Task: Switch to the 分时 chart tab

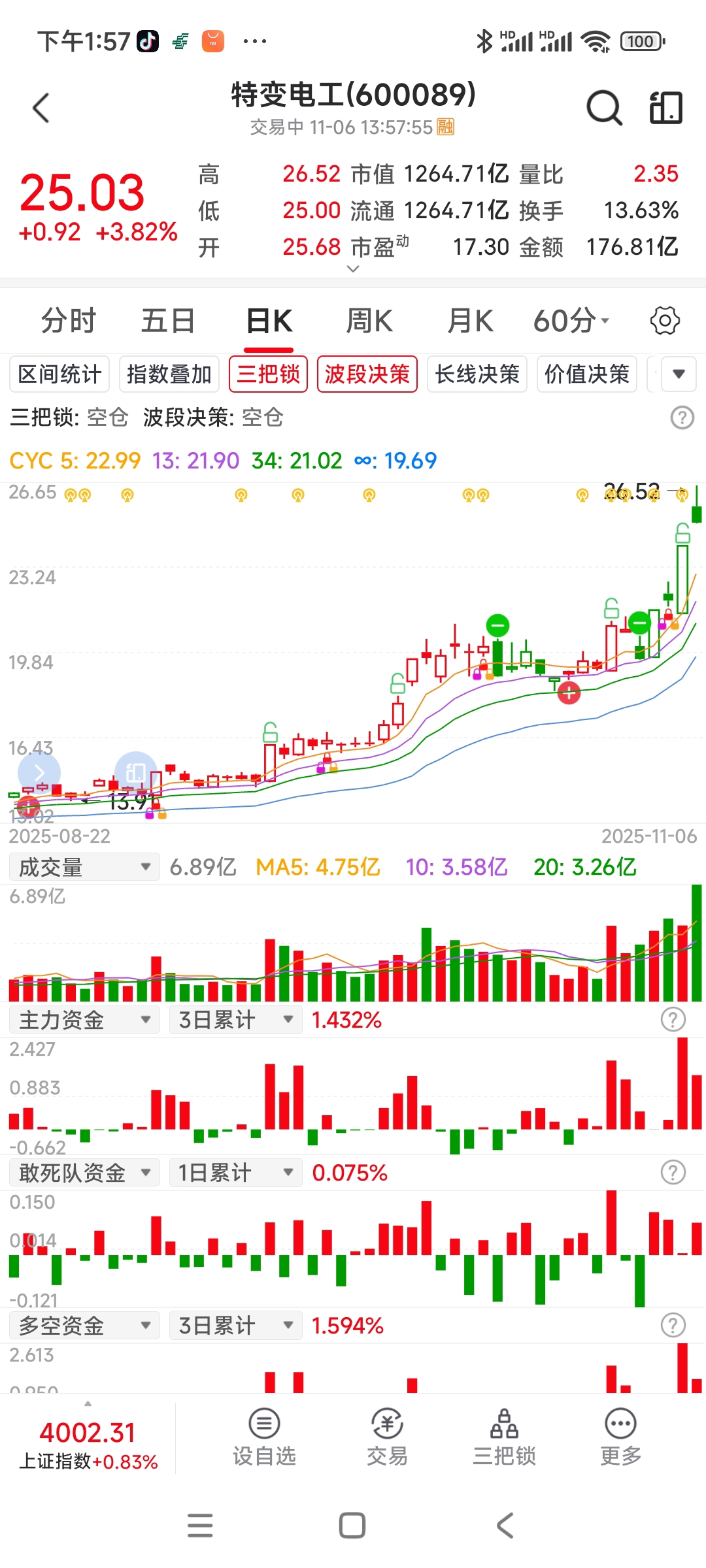Action: coord(69,321)
